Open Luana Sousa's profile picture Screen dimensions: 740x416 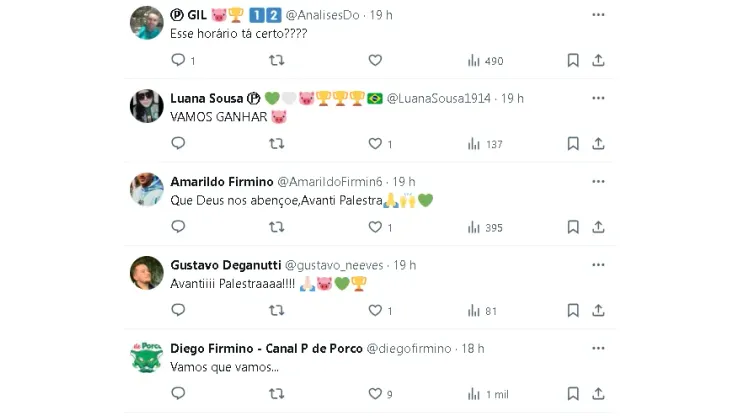[147, 106]
